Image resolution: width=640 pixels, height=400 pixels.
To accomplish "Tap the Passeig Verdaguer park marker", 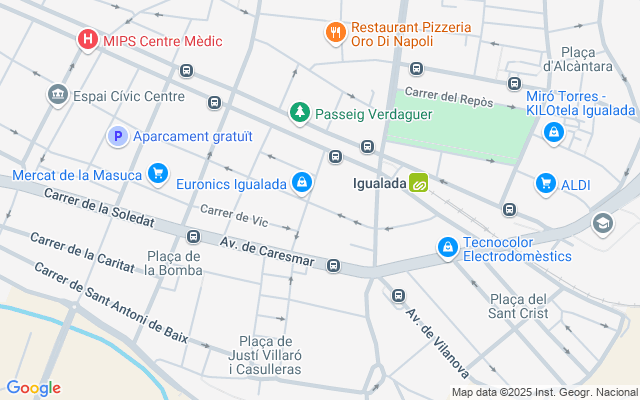I will [299, 113].
